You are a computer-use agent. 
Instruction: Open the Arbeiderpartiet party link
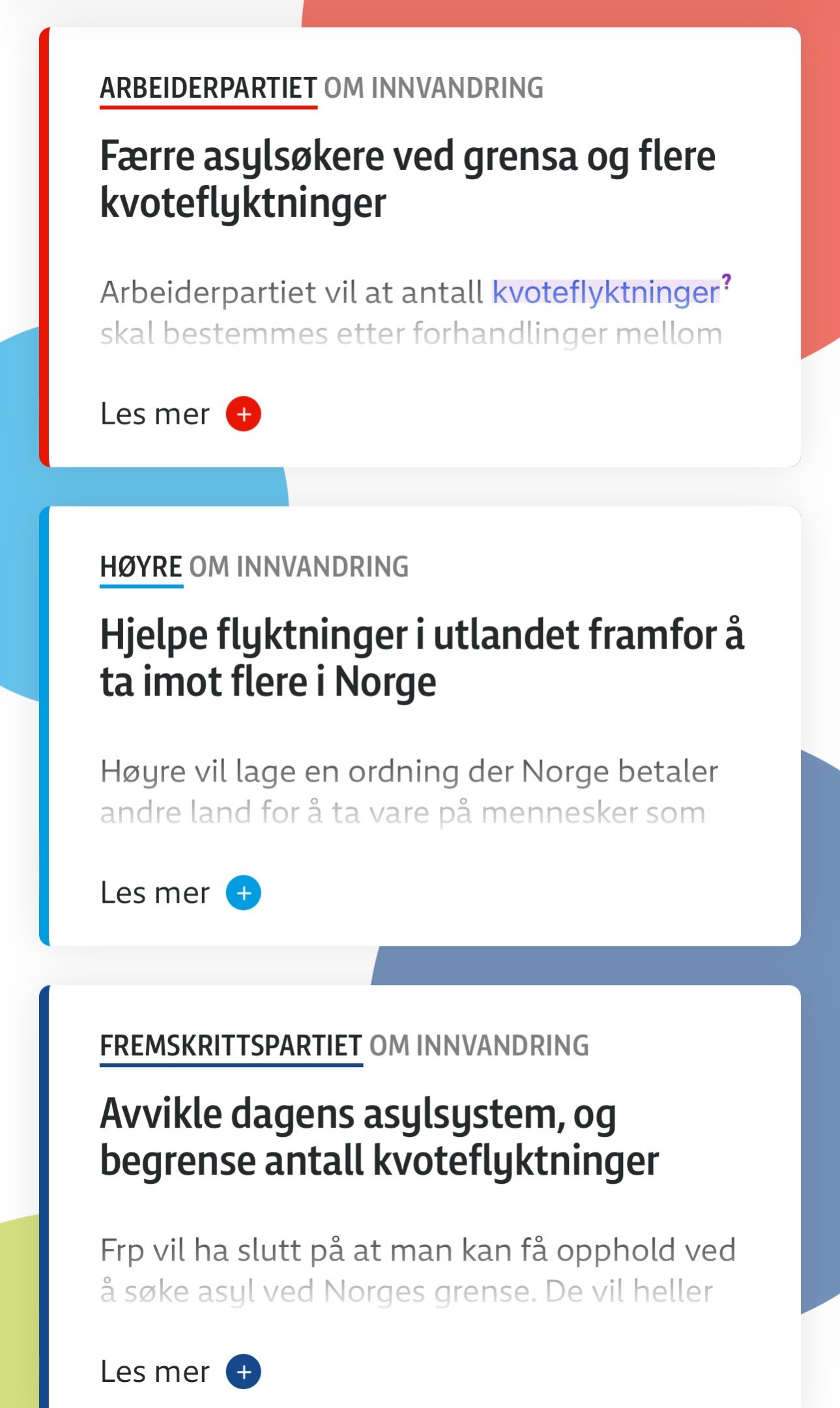click(209, 89)
